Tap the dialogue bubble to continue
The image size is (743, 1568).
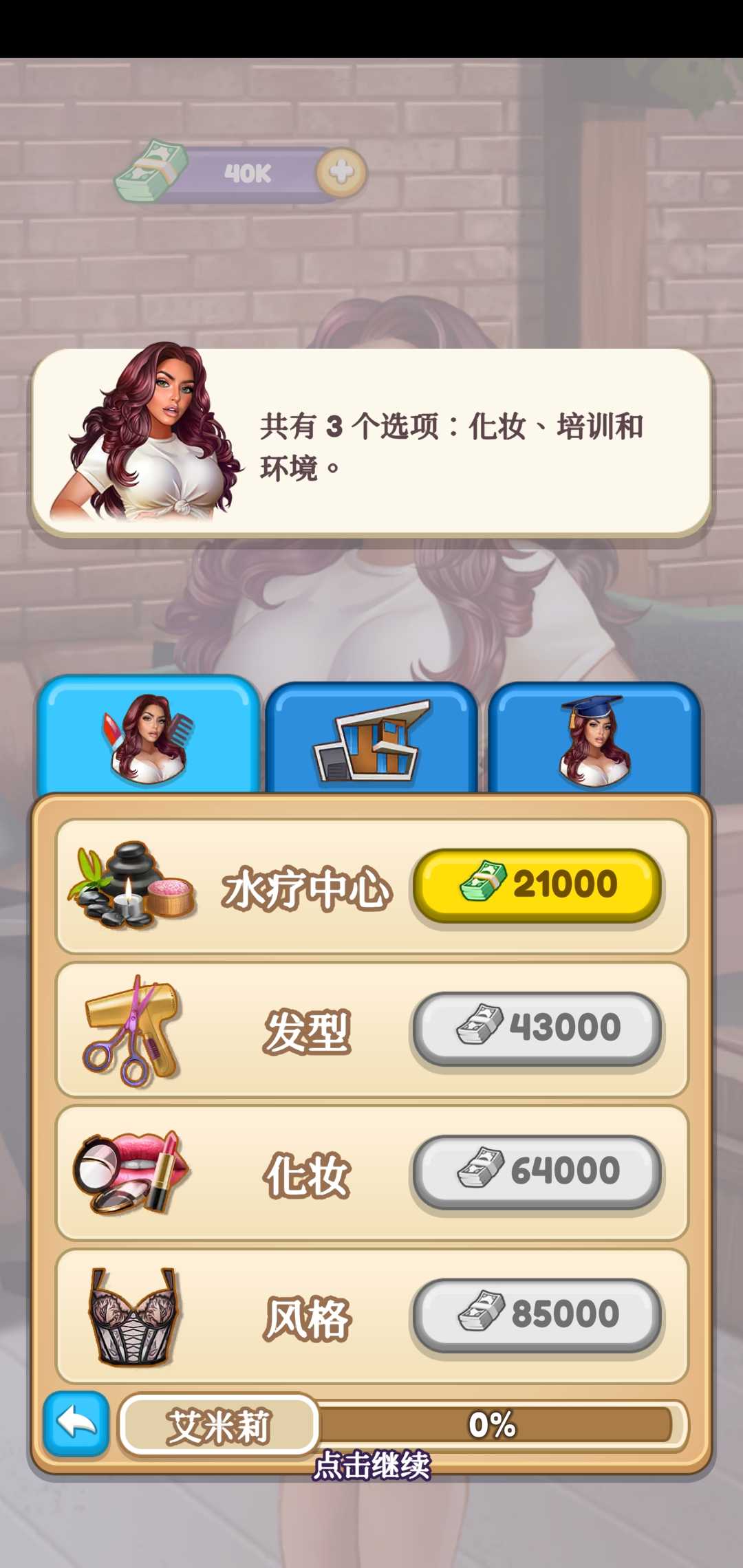[x=371, y=442]
